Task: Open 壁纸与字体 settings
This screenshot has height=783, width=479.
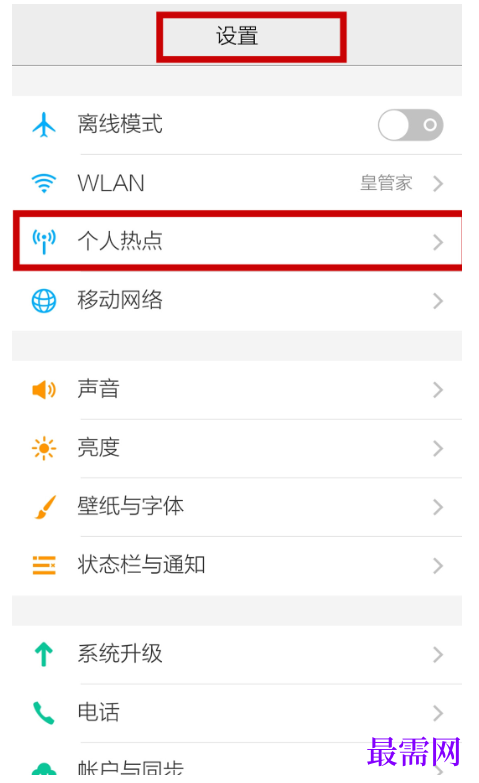Action: pyautogui.click(x=237, y=507)
